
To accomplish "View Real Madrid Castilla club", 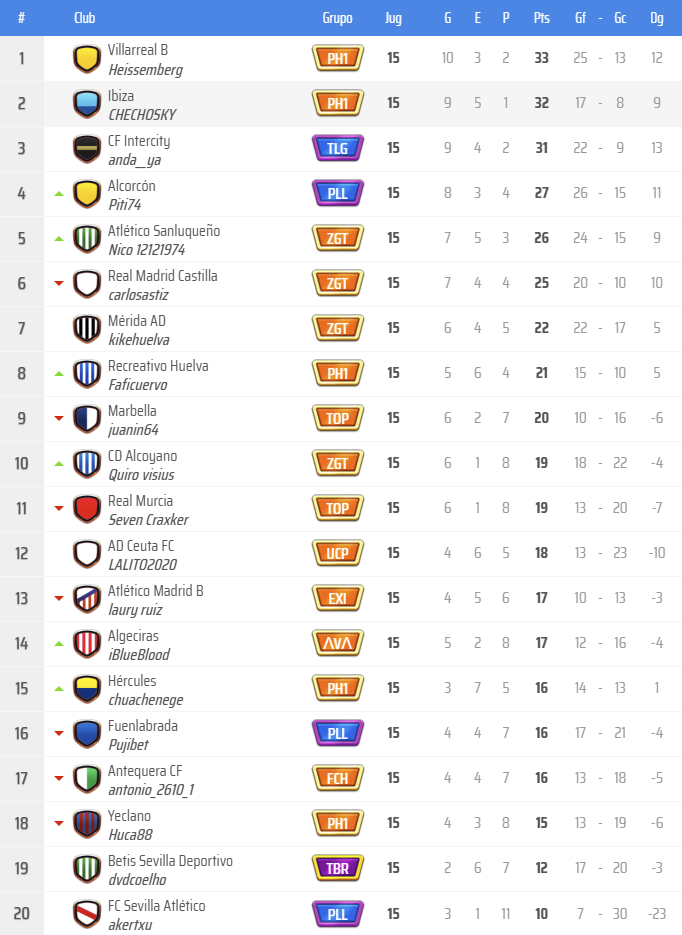I will coord(162,276).
